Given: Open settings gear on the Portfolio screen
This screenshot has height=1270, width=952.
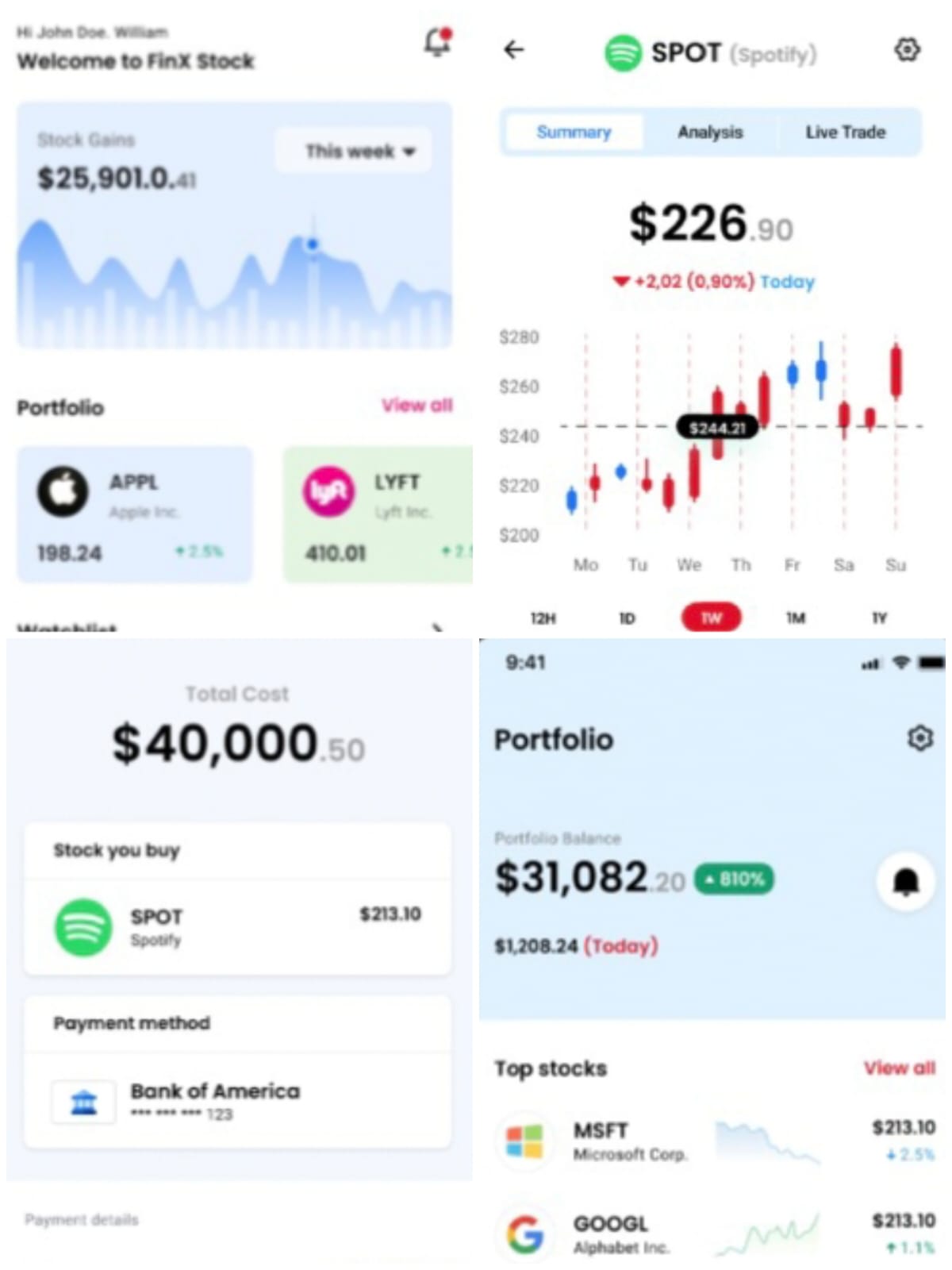Looking at the screenshot, I should click(919, 739).
